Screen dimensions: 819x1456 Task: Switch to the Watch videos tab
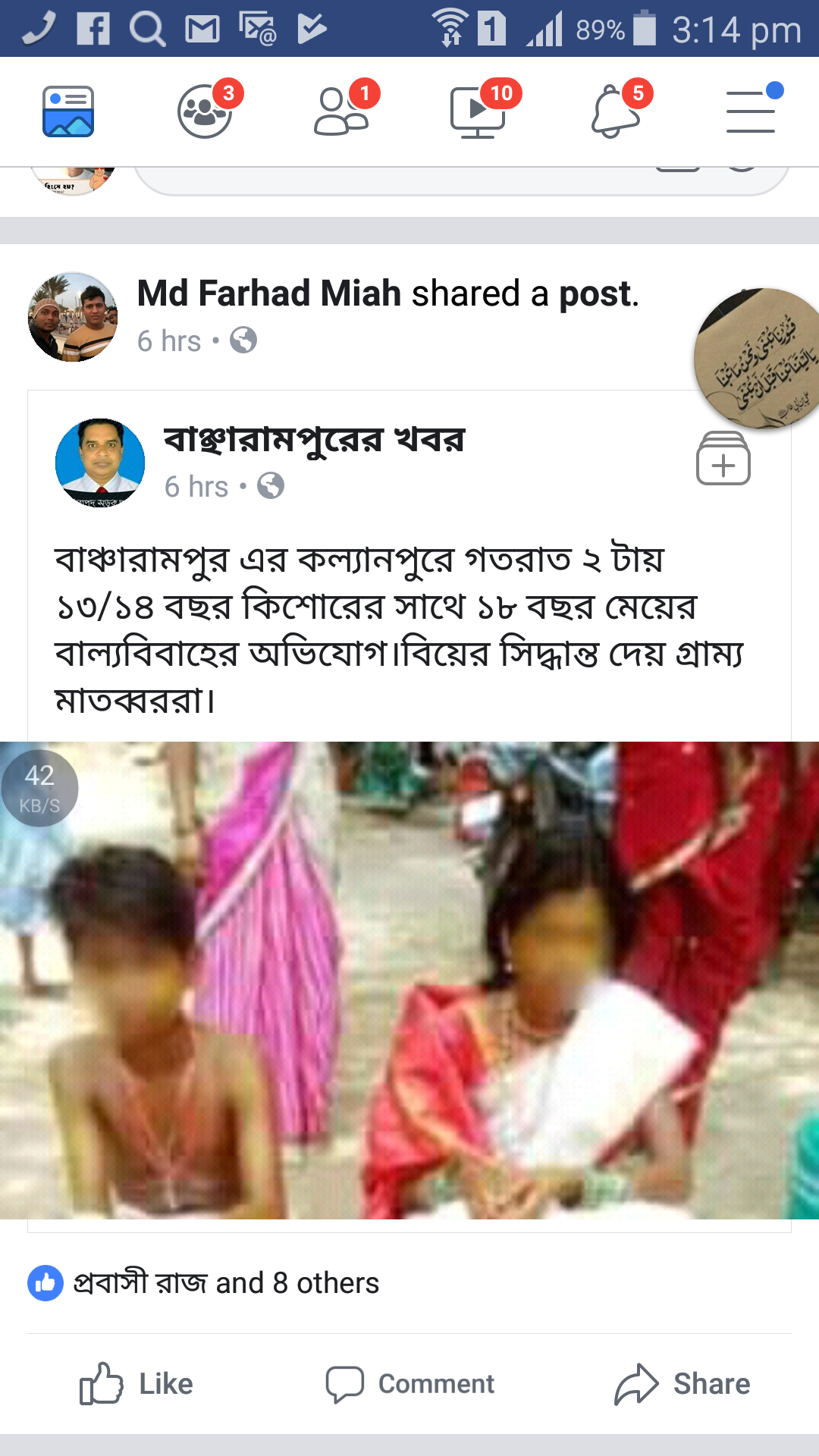point(479,111)
